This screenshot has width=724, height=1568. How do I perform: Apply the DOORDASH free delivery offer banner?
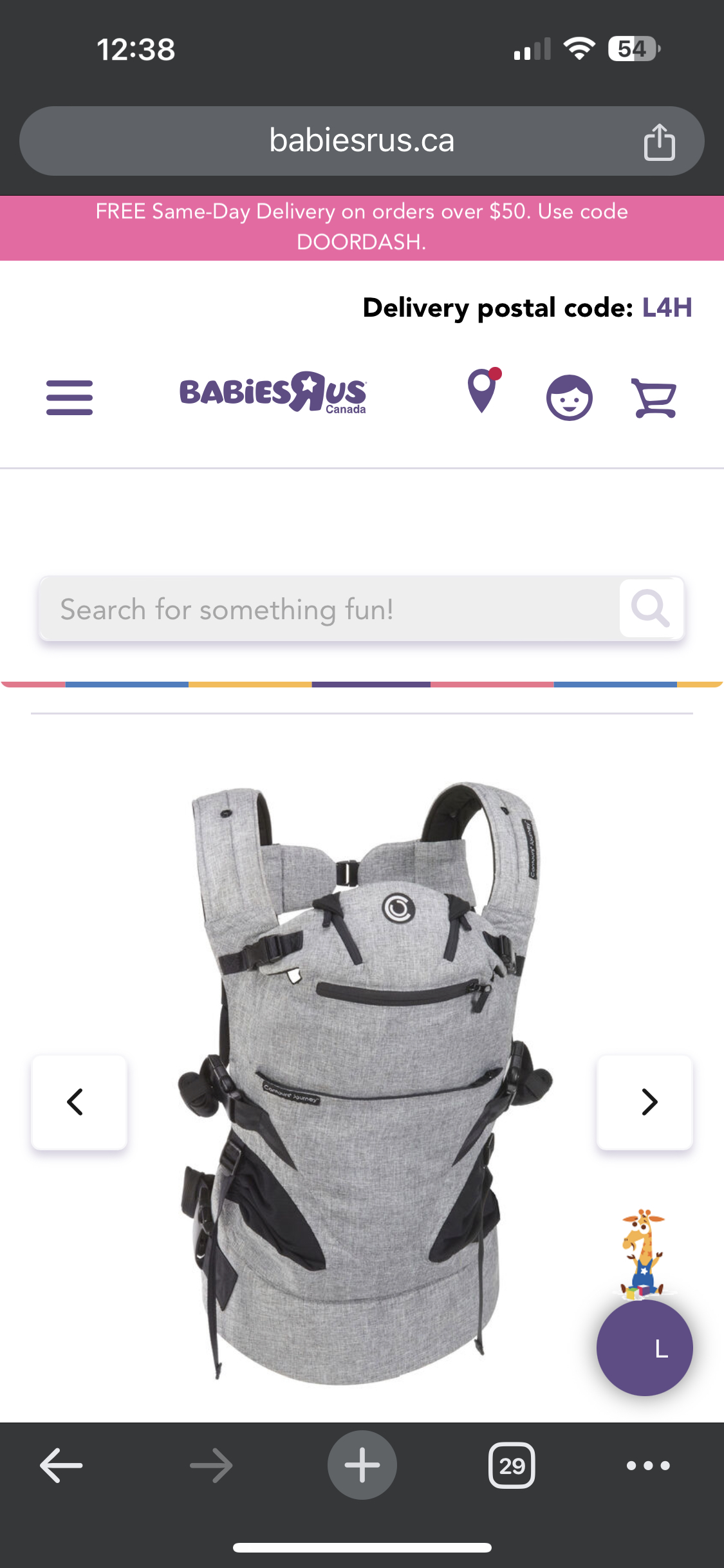pos(362,227)
